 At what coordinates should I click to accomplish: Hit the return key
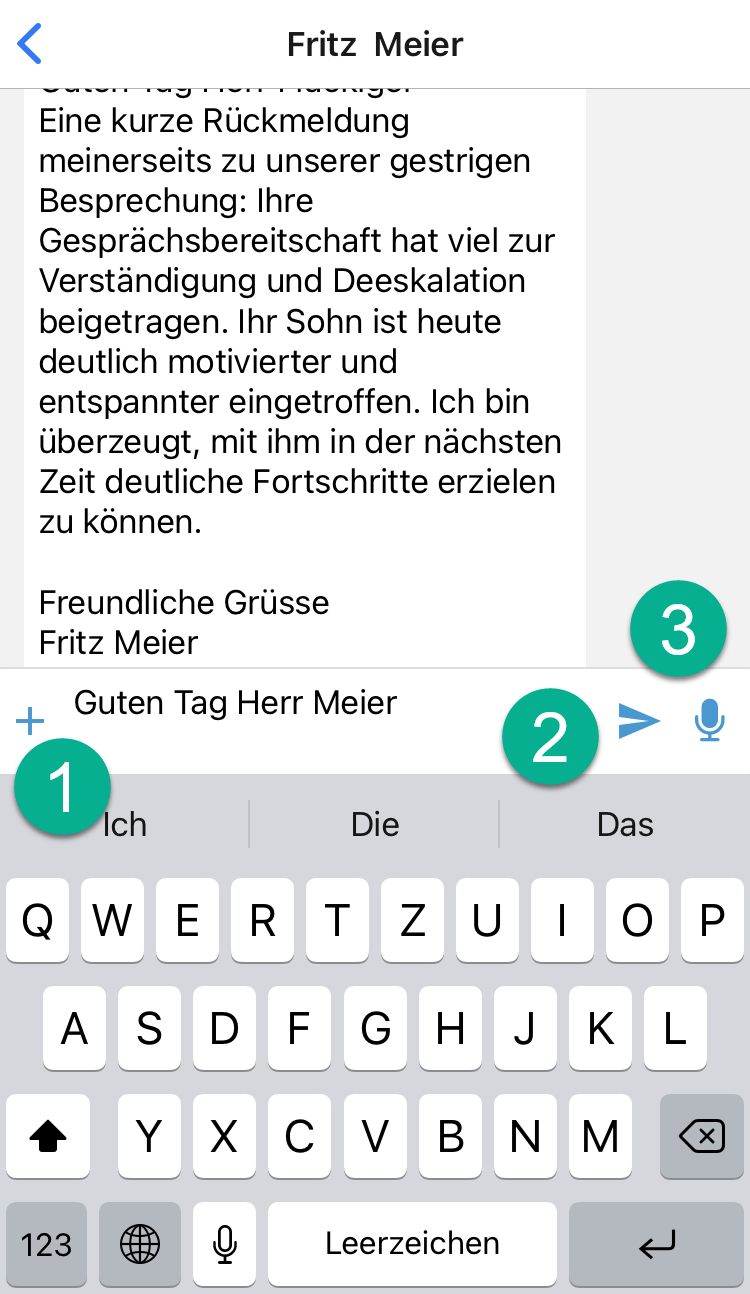tap(657, 1244)
